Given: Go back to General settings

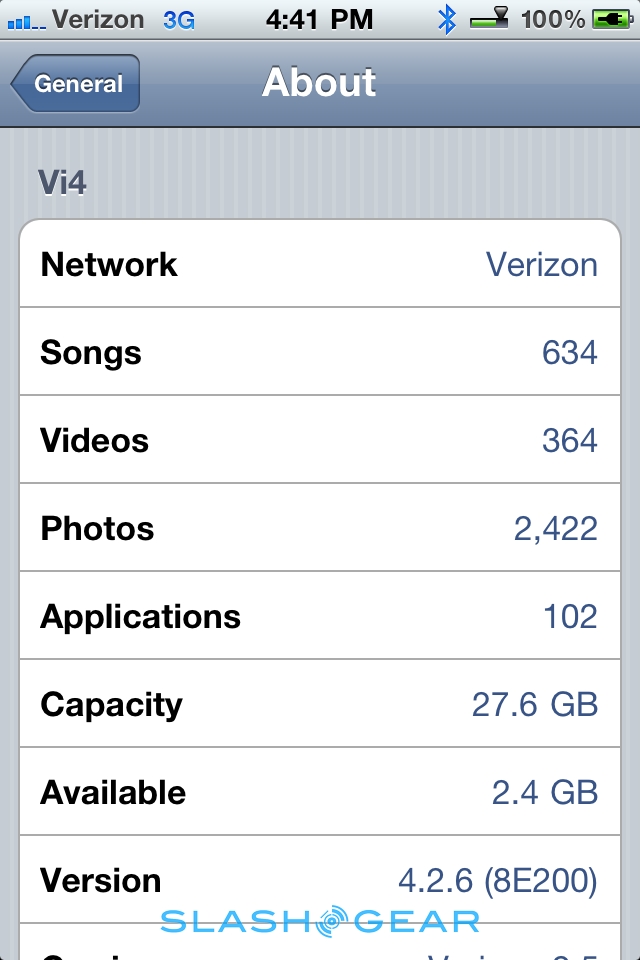Looking at the screenshot, I should point(76,84).
